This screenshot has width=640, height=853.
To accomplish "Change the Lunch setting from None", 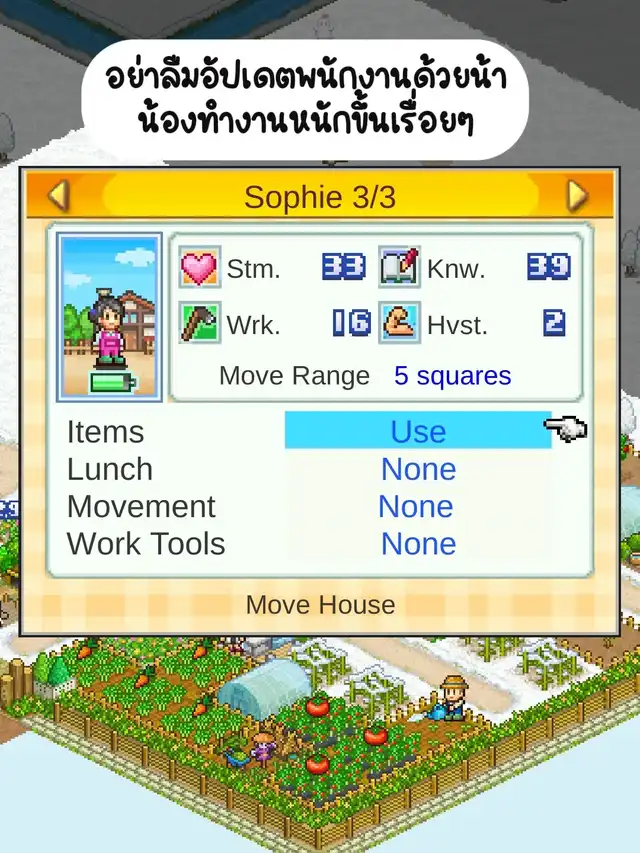I will tap(418, 469).
